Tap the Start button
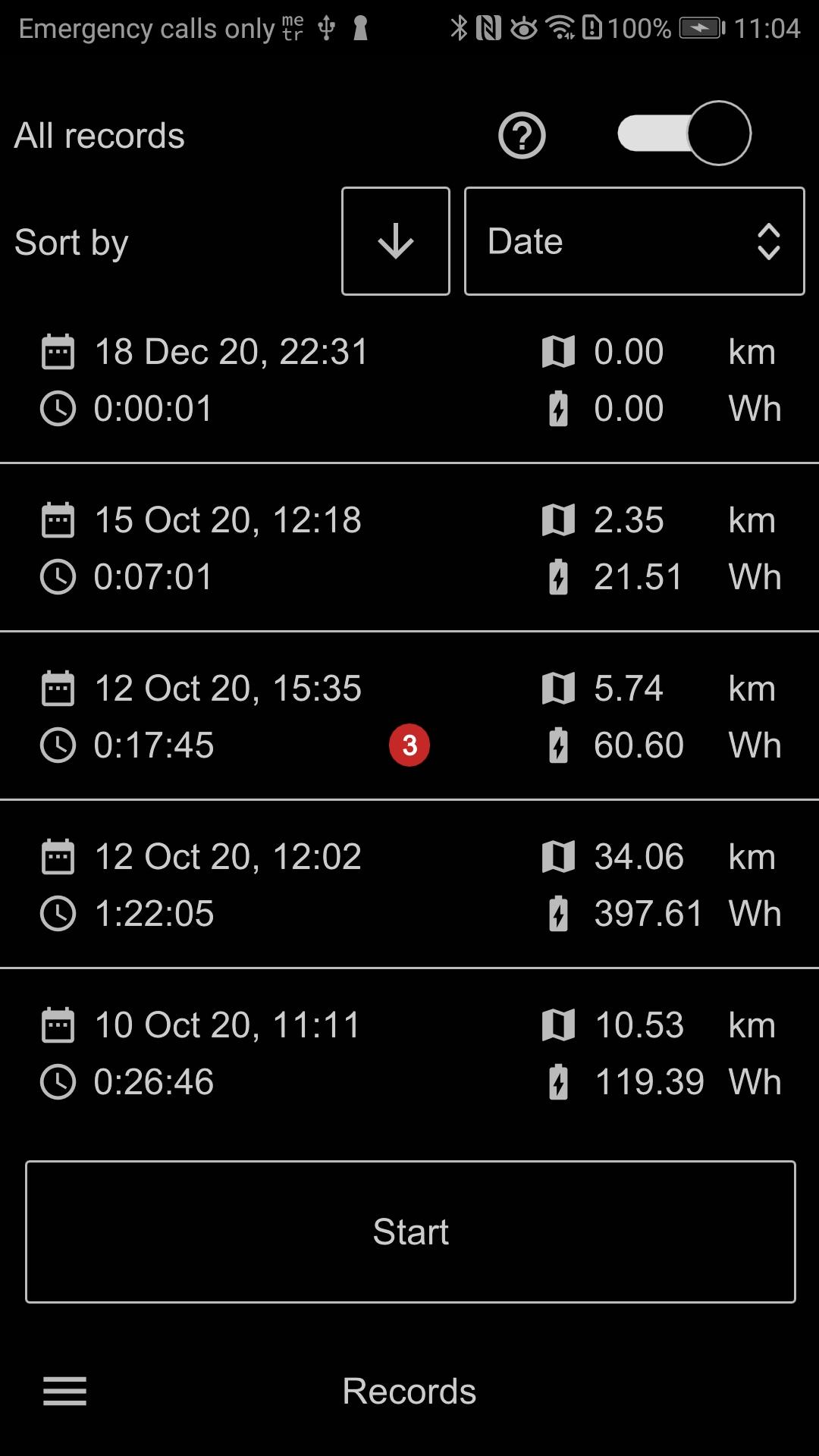The height and width of the screenshot is (1456, 819). point(410,1232)
